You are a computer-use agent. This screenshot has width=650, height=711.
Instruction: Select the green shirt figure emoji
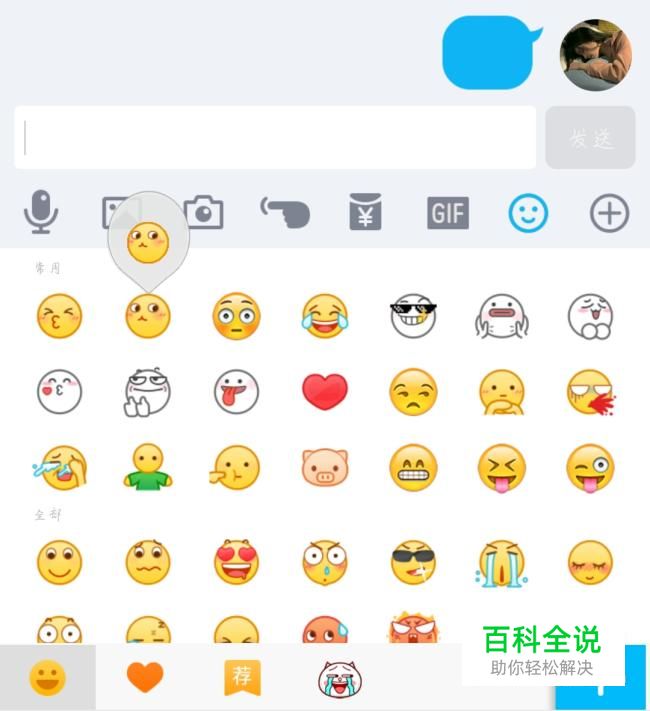coord(148,467)
